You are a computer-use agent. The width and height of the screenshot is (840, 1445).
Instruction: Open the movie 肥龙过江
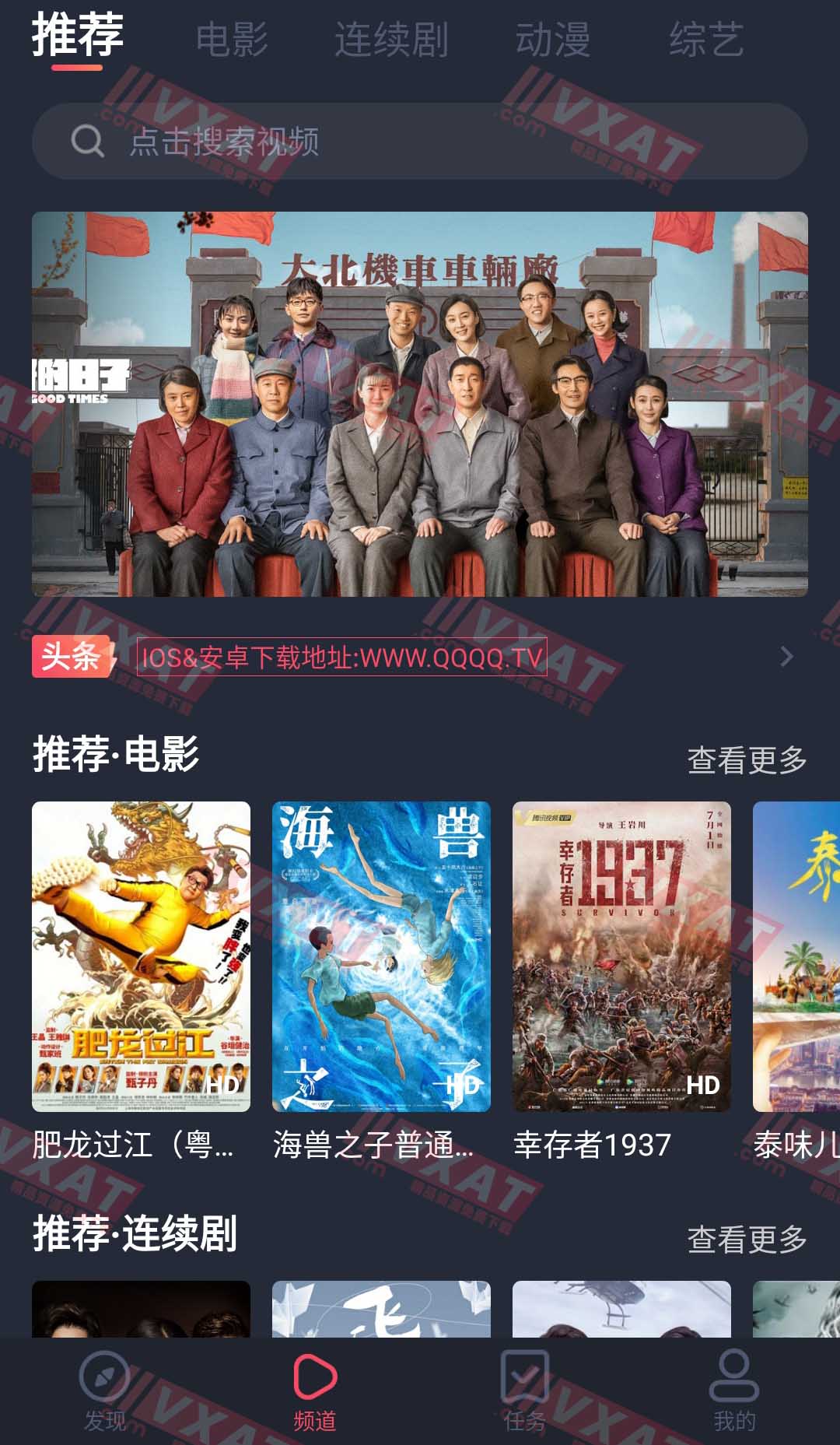click(x=141, y=956)
